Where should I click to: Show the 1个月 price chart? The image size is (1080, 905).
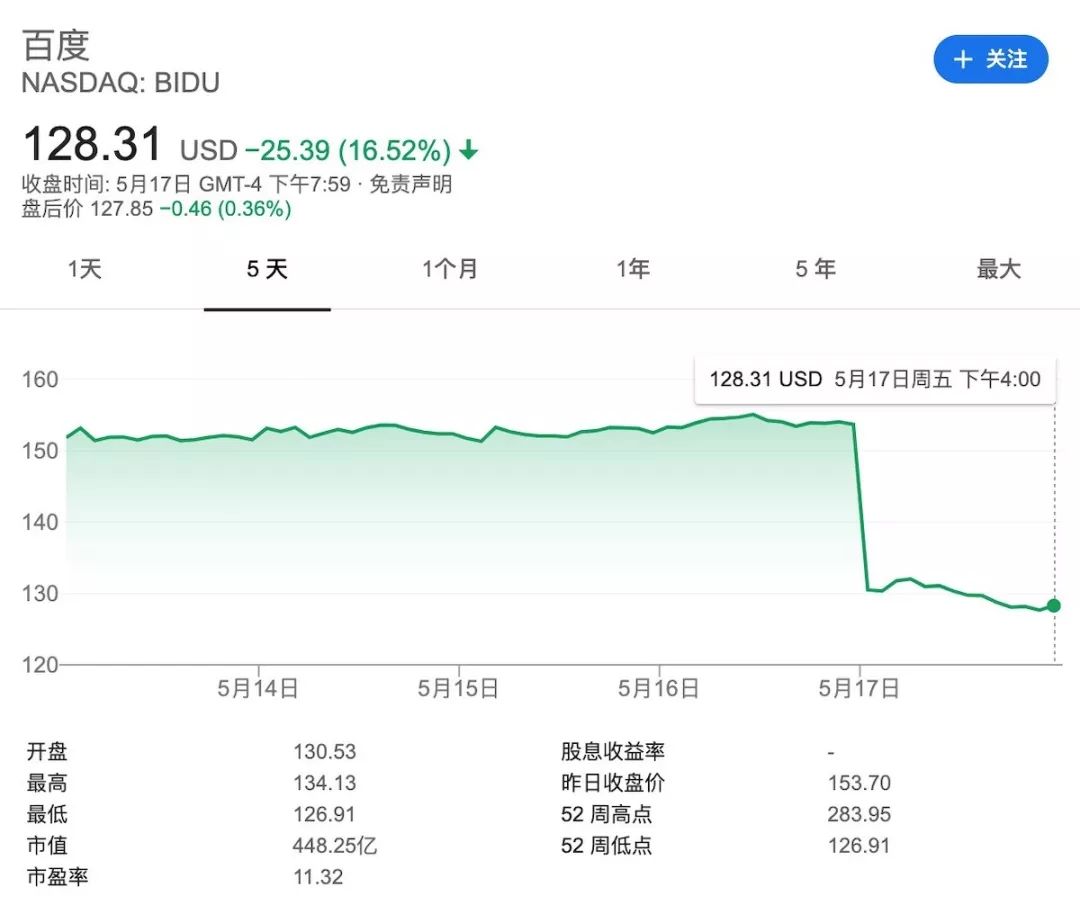(x=450, y=269)
